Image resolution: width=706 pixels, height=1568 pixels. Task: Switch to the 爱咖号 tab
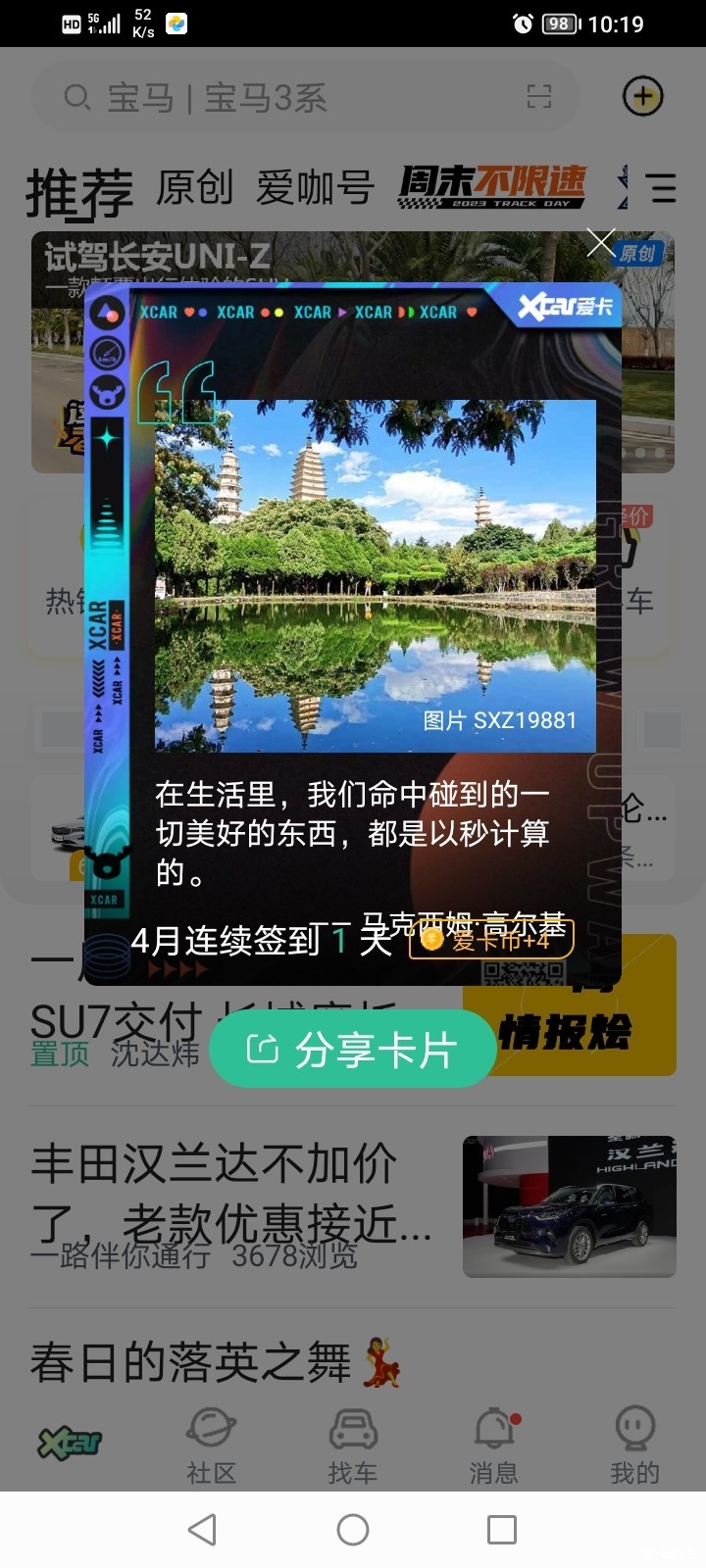[315, 186]
